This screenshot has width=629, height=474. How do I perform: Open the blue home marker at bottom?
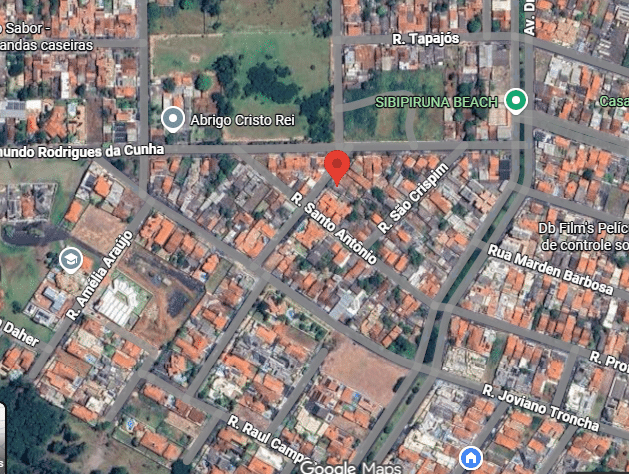pyautogui.click(x=471, y=459)
